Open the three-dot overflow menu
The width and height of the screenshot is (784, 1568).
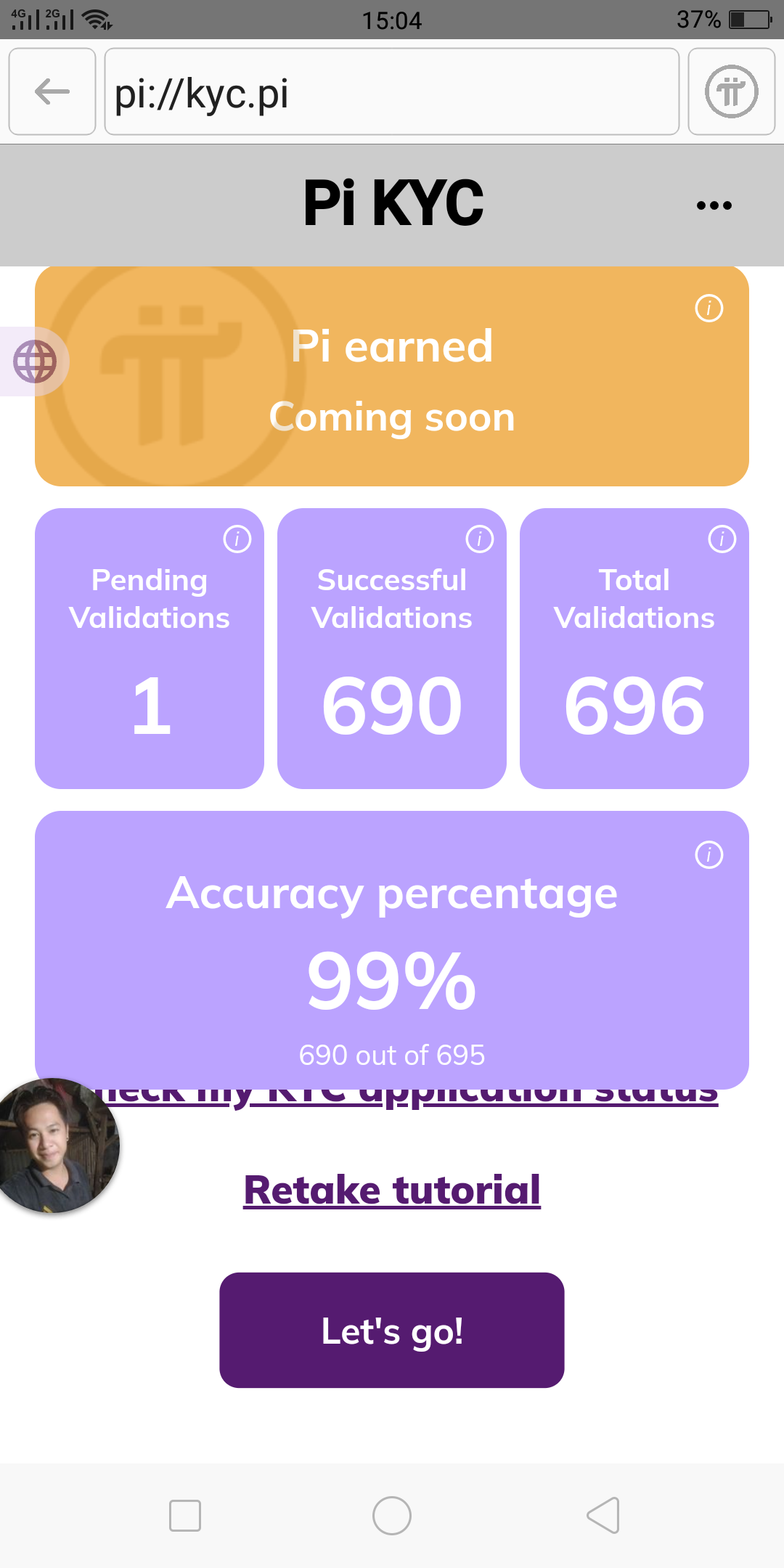[x=714, y=205]
